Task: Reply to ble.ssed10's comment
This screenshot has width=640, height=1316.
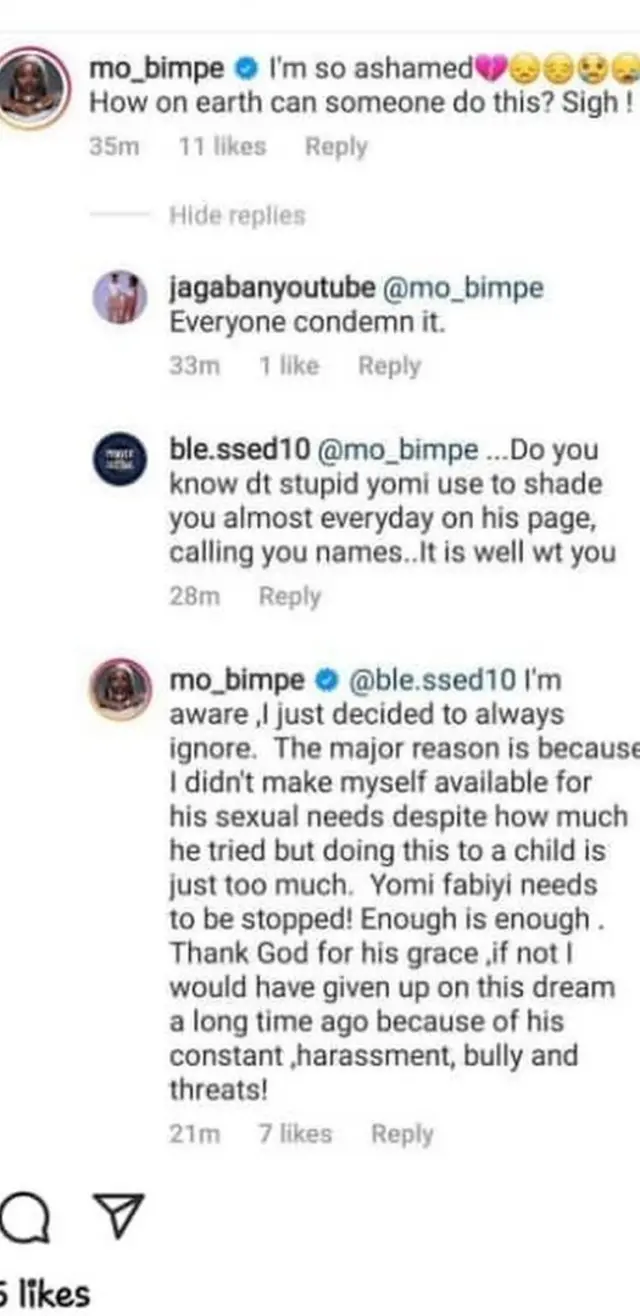Action: click(290, 597)
